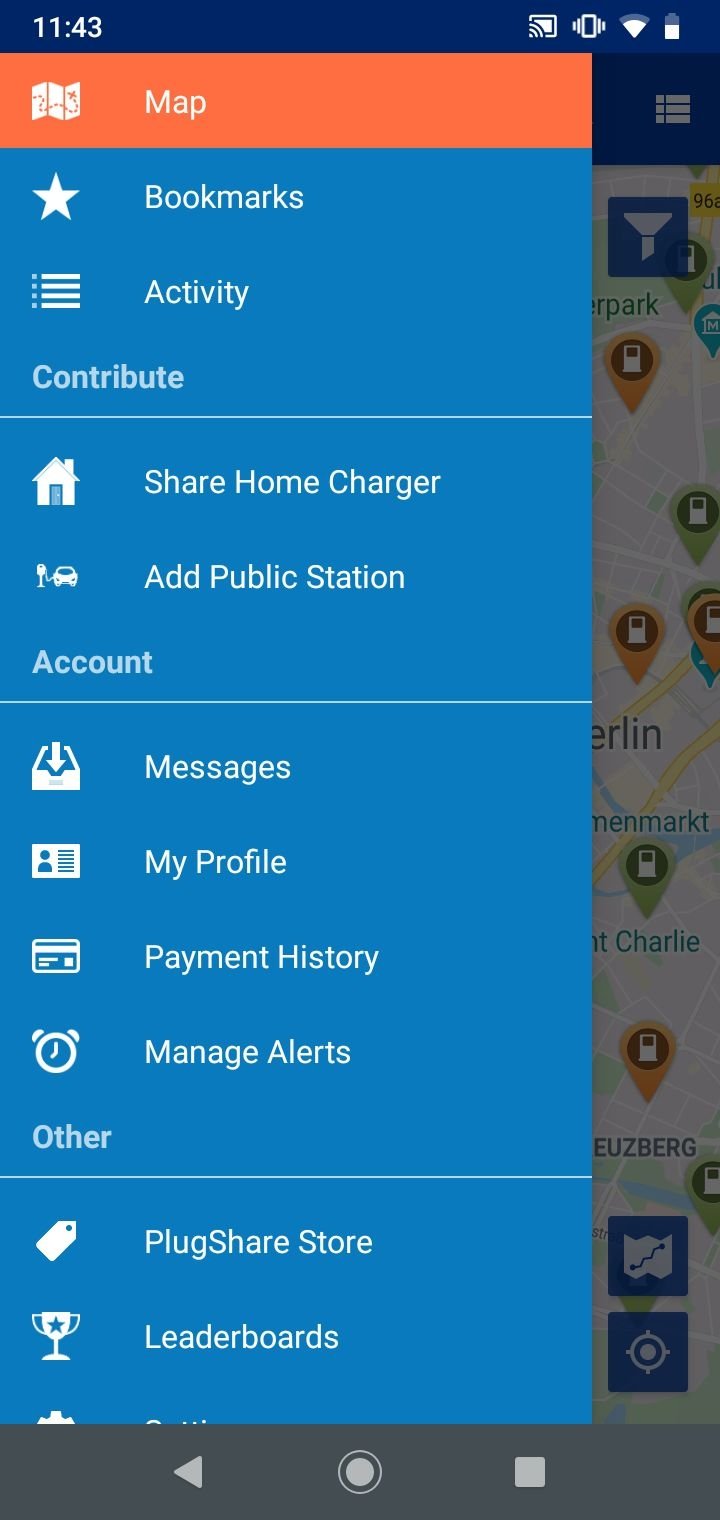Tap the trip planner route icon
Image resolution: width=720 pixels, height=1520 pixels.
pos(648,1256)
